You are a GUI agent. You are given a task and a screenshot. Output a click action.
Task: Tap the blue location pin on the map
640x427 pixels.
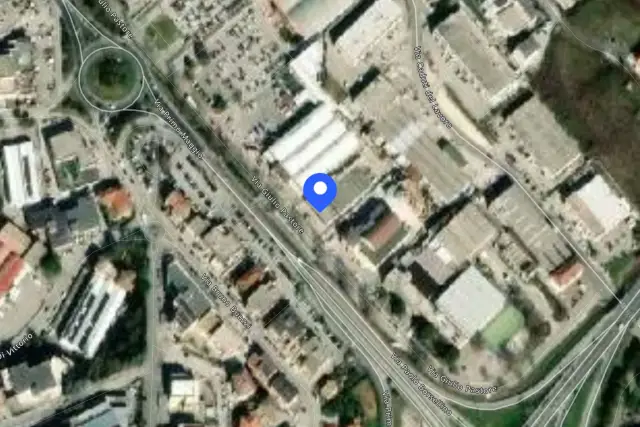(320, 192)
